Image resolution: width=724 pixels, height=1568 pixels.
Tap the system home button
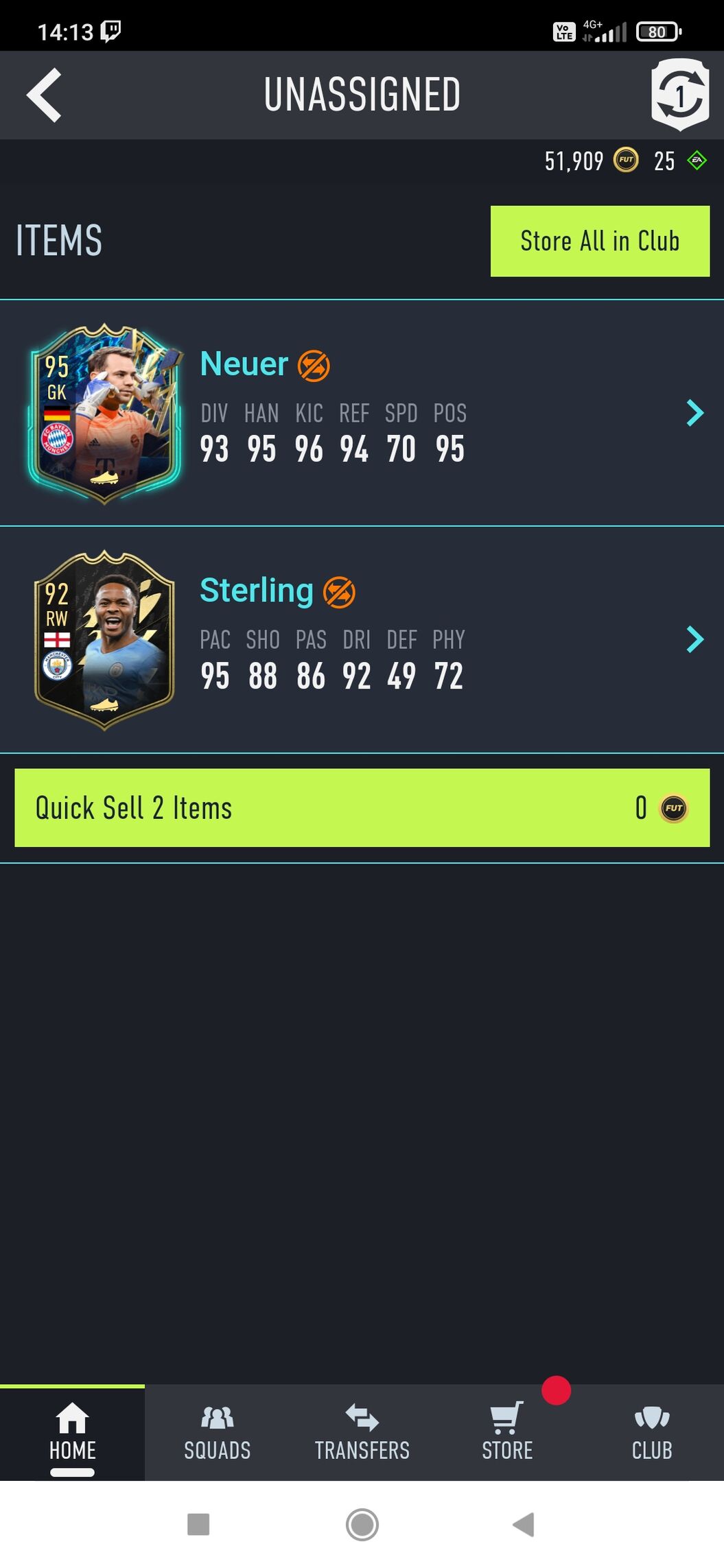coord(362,1525)
